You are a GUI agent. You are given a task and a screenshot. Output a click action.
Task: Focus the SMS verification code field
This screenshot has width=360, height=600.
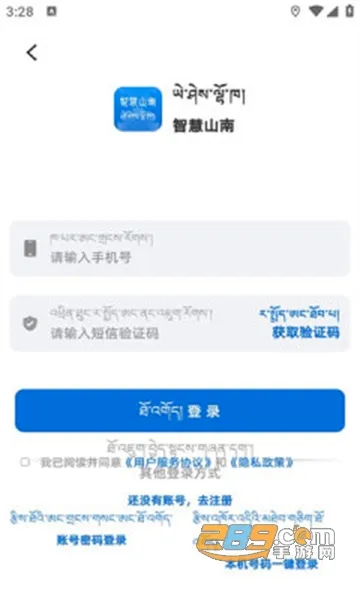tap(142, 324)
